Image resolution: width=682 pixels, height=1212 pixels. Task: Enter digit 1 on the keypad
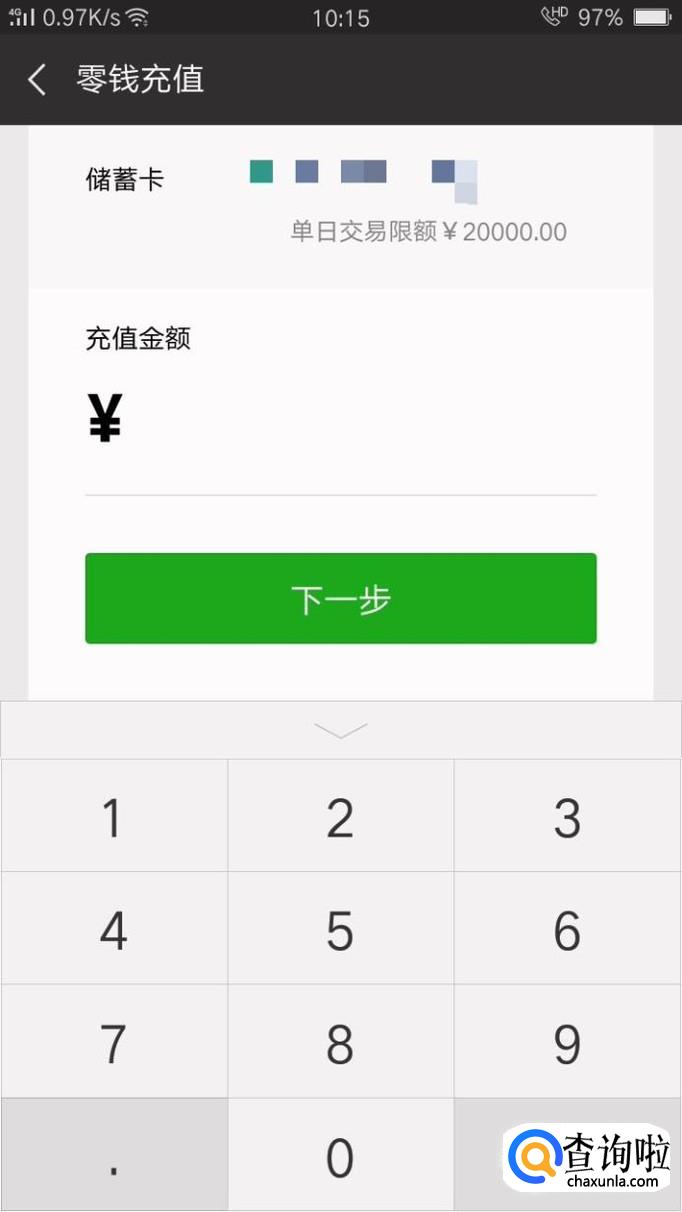pos(114,817)
